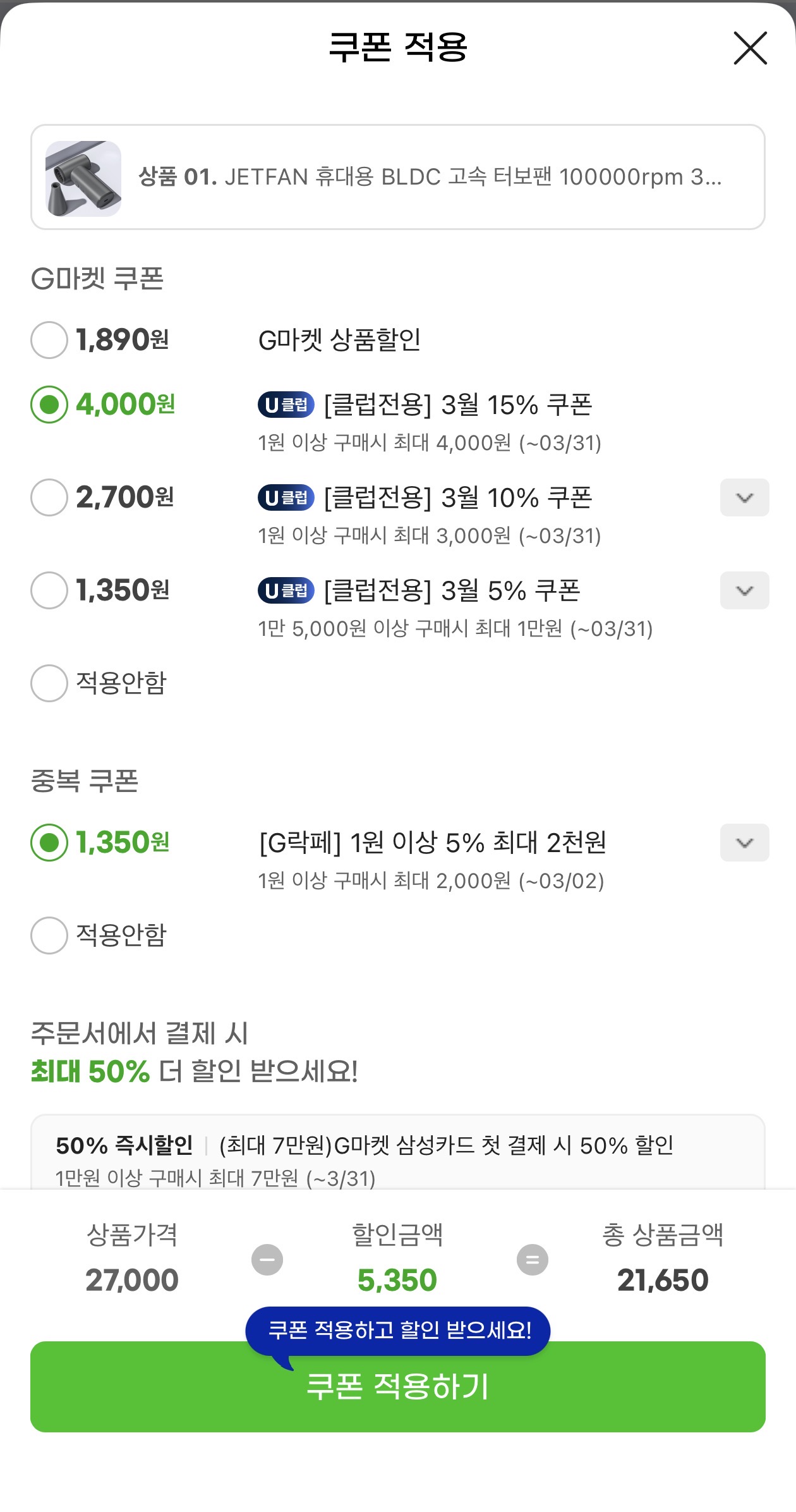Reselect the 4,000원 3월 15% coupon
This screenshot has width=796, height=1512.
[x=49, y=406]
